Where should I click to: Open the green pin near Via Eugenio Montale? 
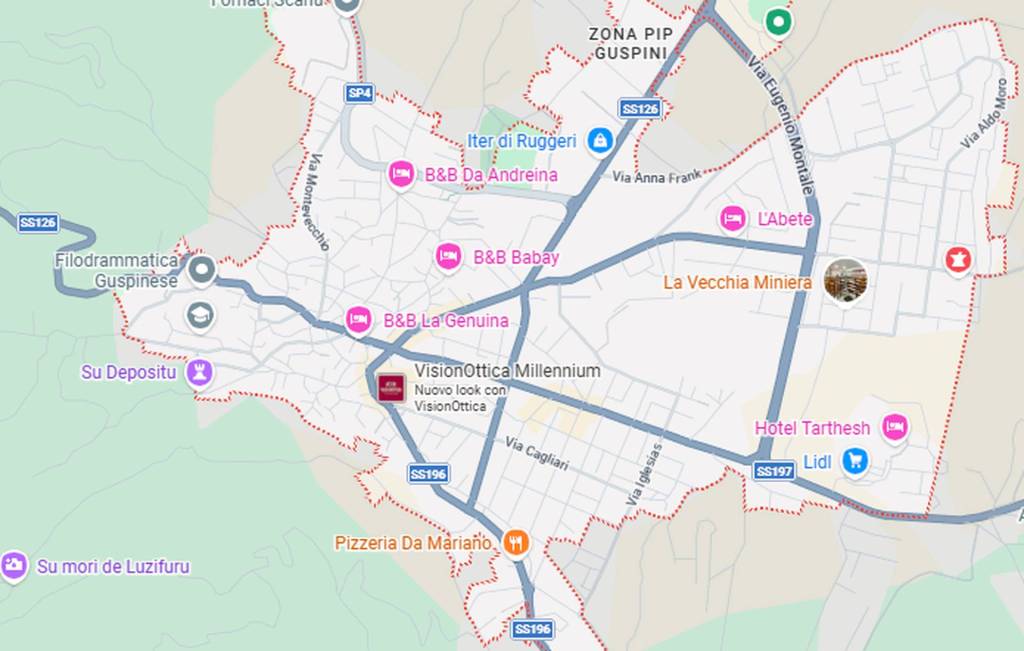(778, 20)
